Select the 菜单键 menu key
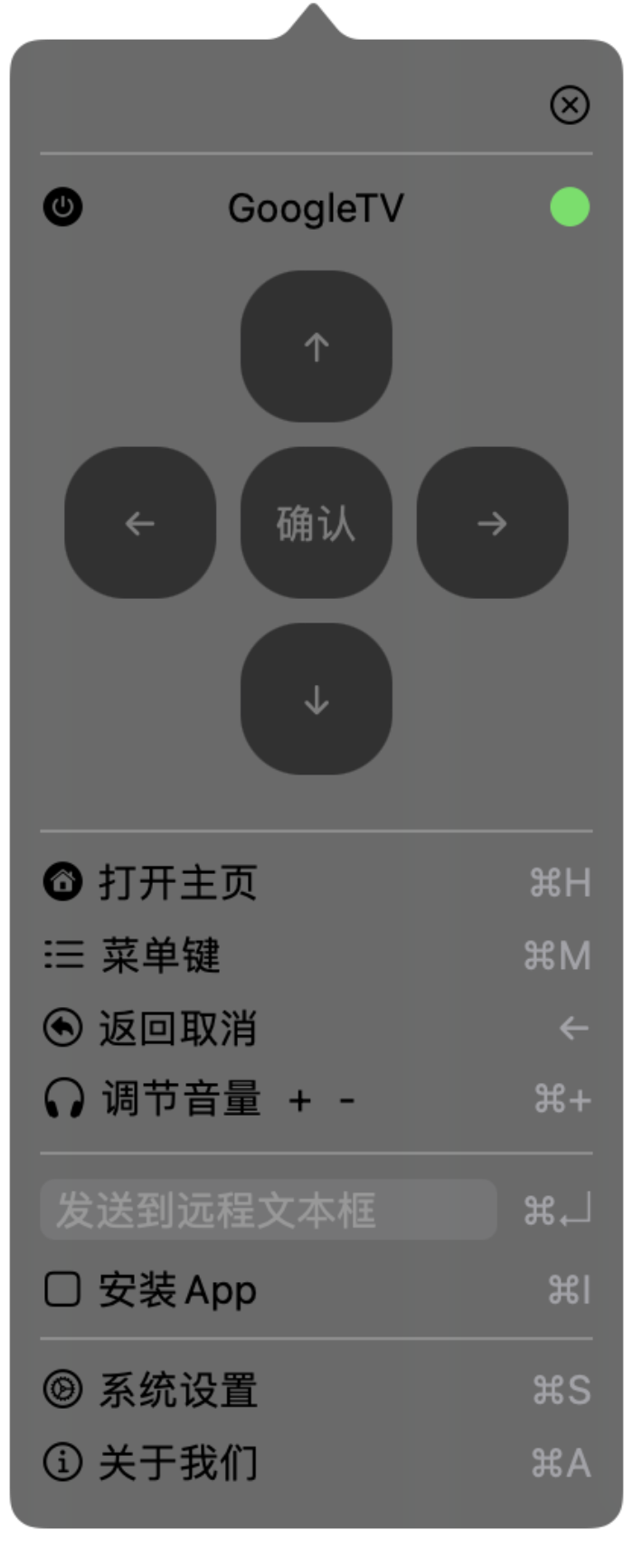633x1568 pixels. [160, 955]
